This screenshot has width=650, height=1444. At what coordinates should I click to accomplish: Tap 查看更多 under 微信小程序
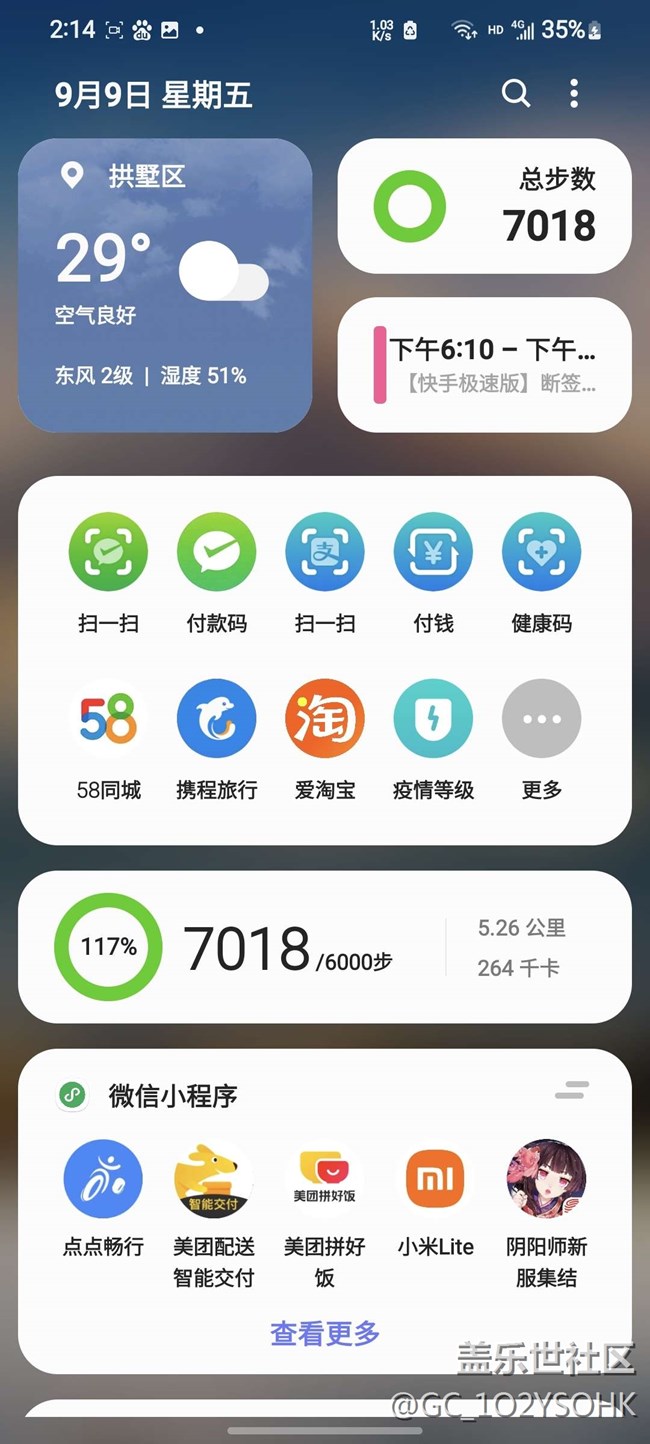pyautogui.click(x=325, y=1333)
